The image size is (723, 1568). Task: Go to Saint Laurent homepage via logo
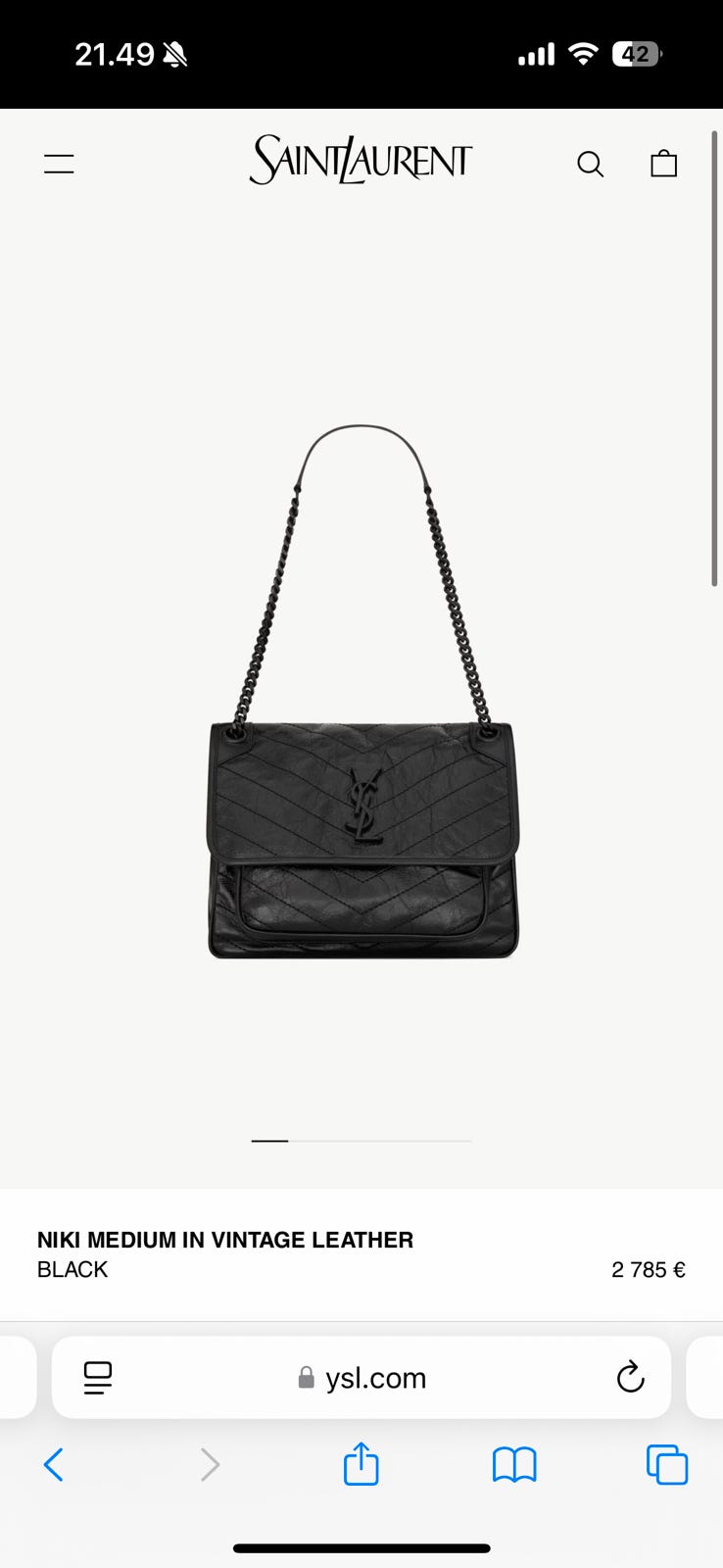[x=361, y=161]
